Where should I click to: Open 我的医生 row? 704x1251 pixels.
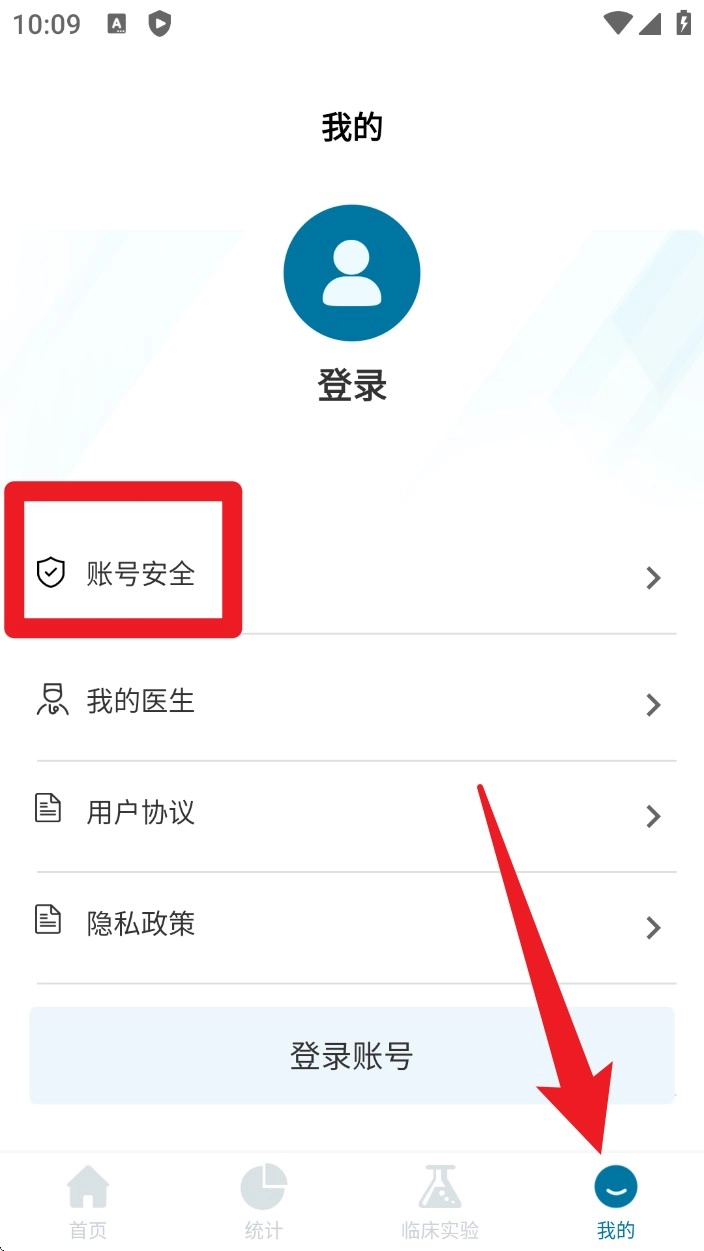coord(352,703)
